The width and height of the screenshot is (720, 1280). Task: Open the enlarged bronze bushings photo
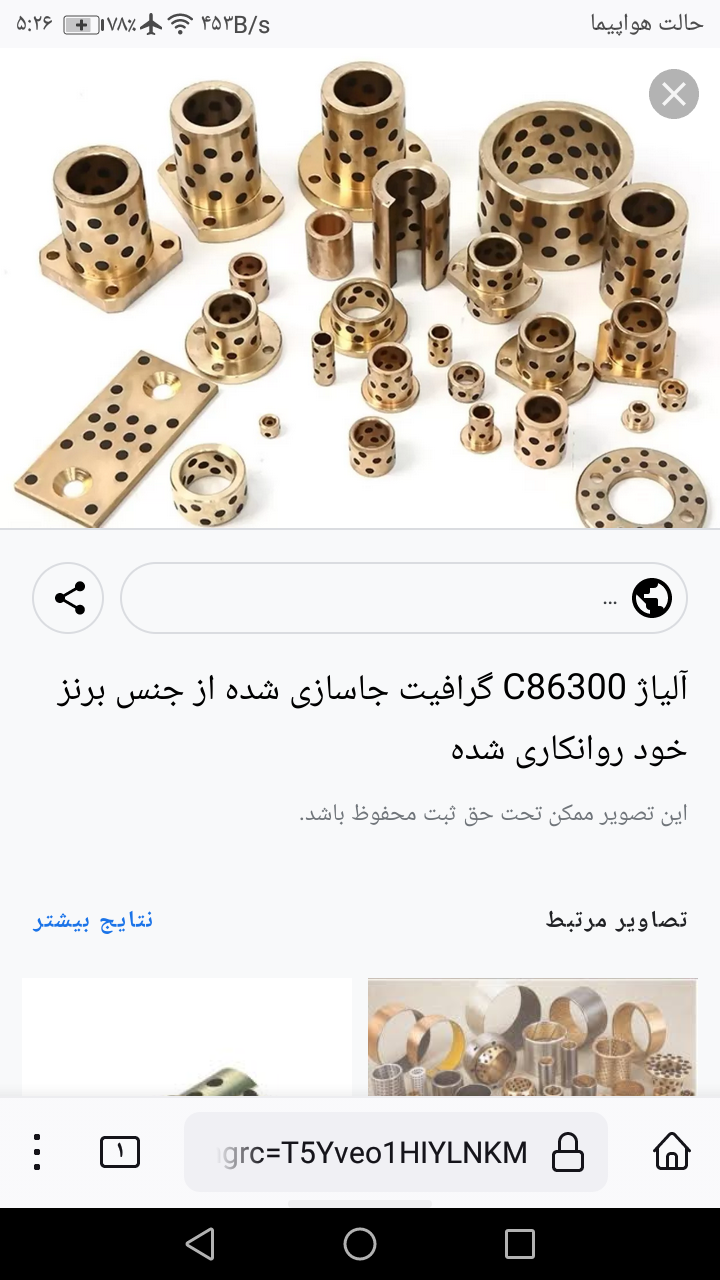pos(360,288)
